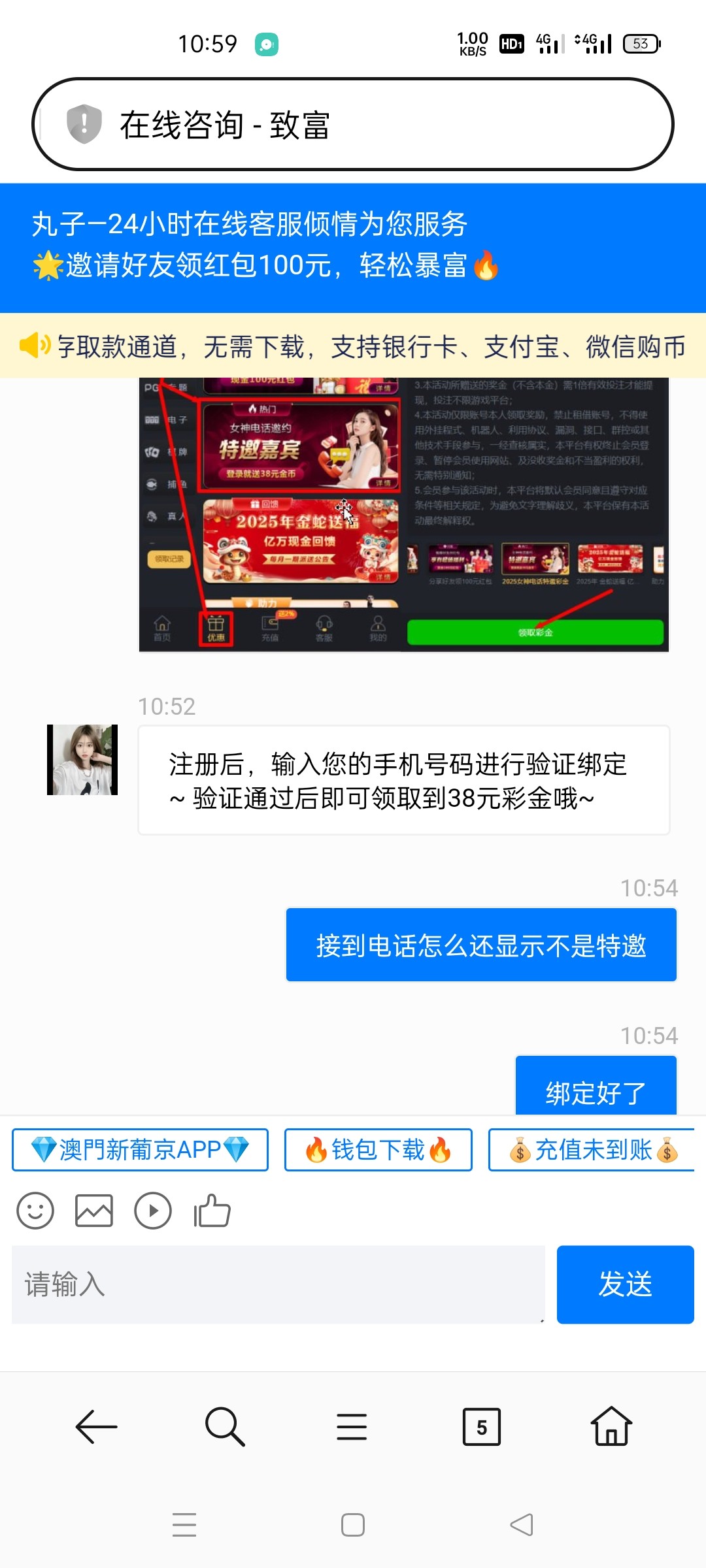Image resolution: width=706 pixels, height=1568 pixels.
Task: Open the shared promotion screenshot in chat
Action: [x=404, y=515]
